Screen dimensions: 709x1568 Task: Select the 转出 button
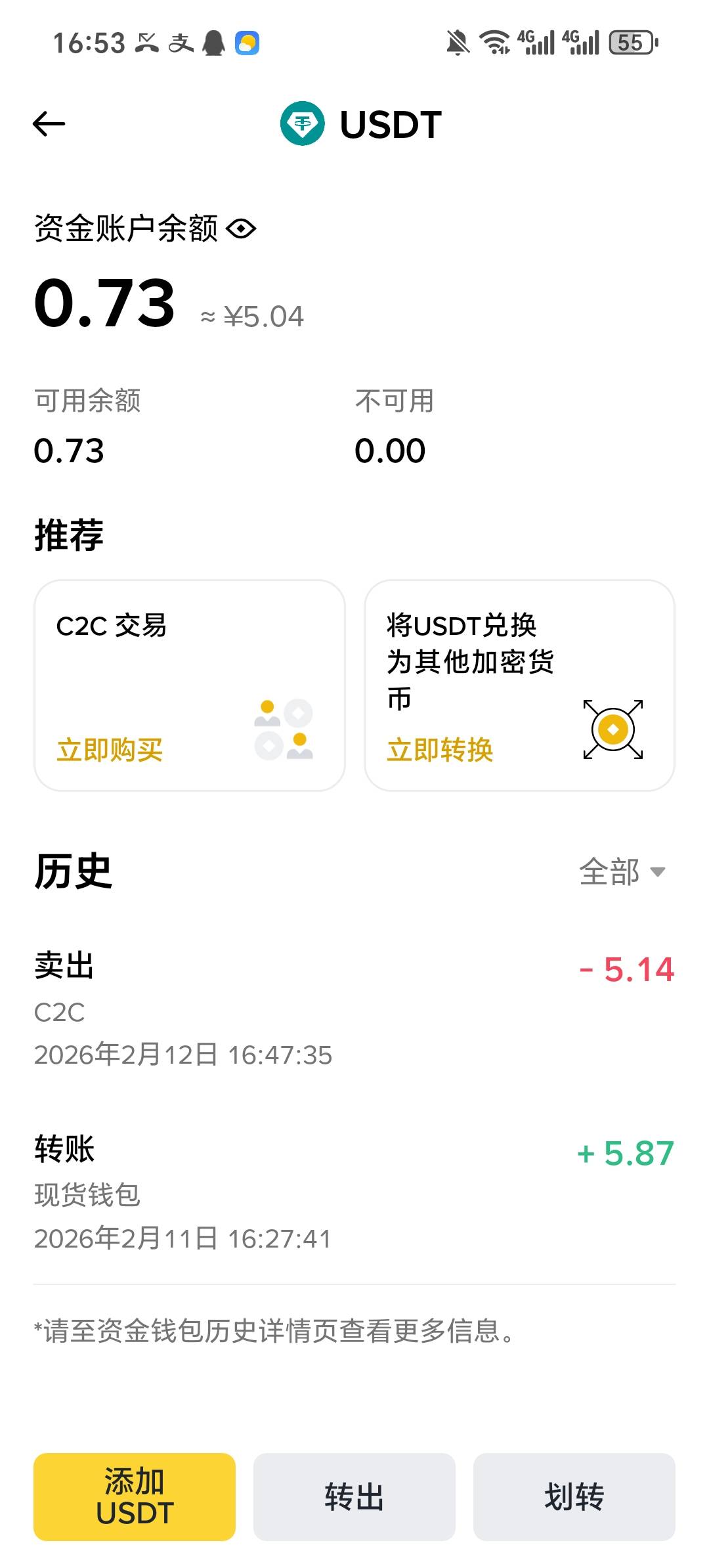[x=354, y=1497]
